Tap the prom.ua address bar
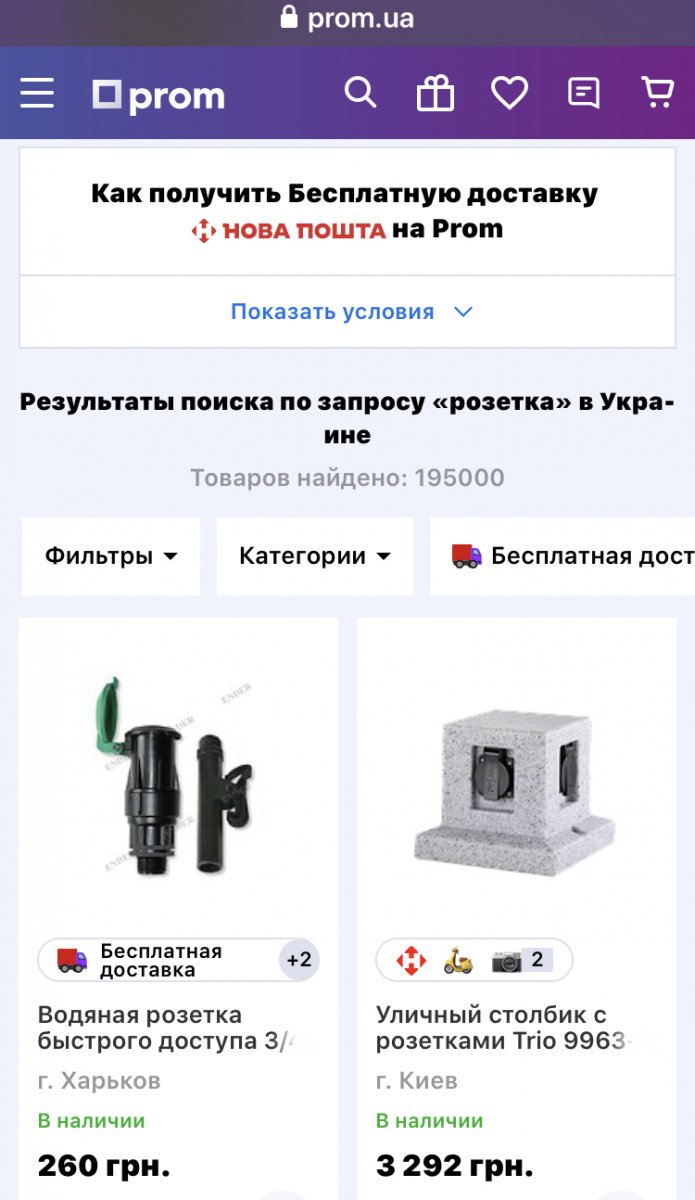Screen dimensions: 695x1200 [x=347, y=18]
